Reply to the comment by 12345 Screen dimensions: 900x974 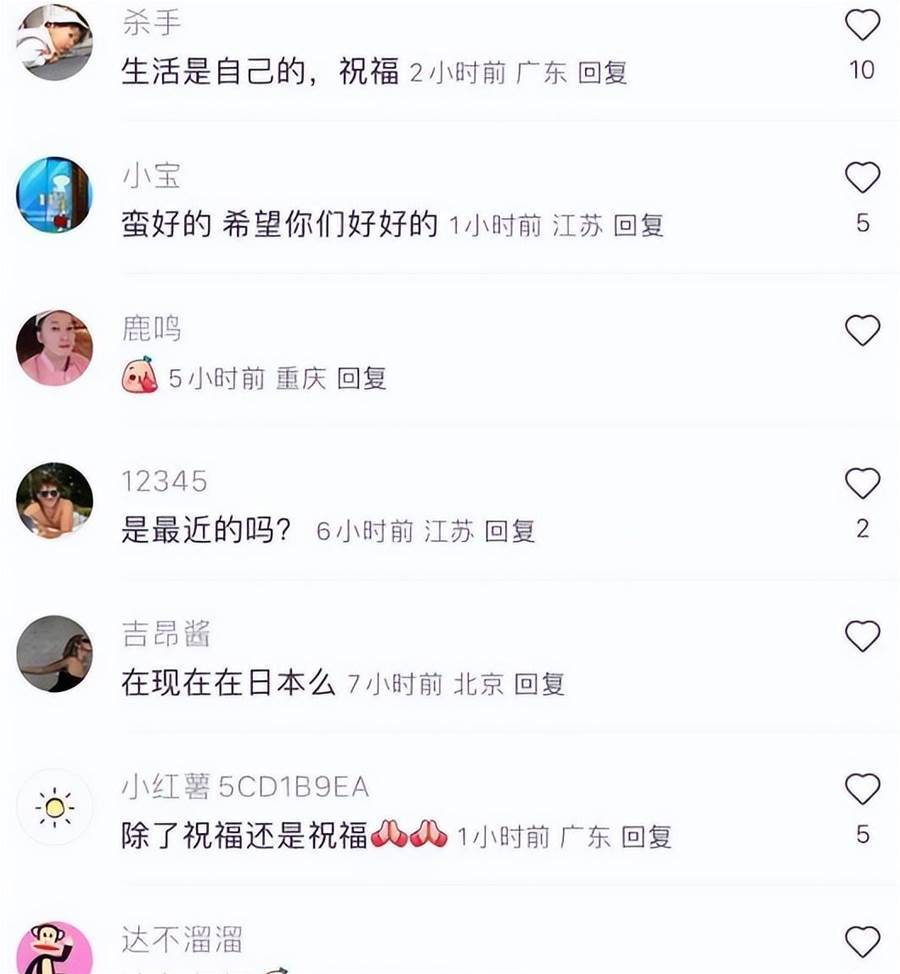509,532
